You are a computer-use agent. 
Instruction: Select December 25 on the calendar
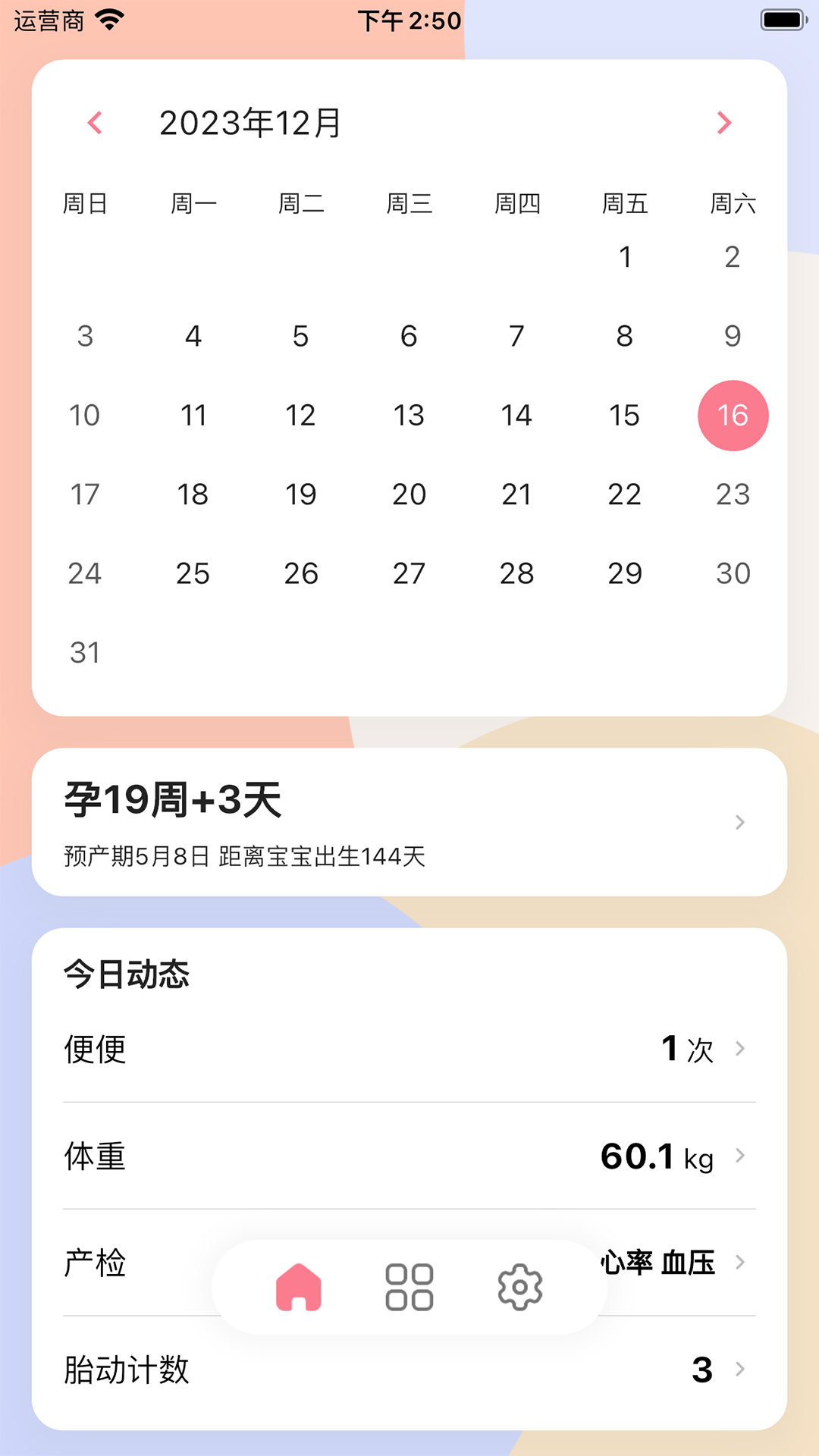(x=193, y=573)
